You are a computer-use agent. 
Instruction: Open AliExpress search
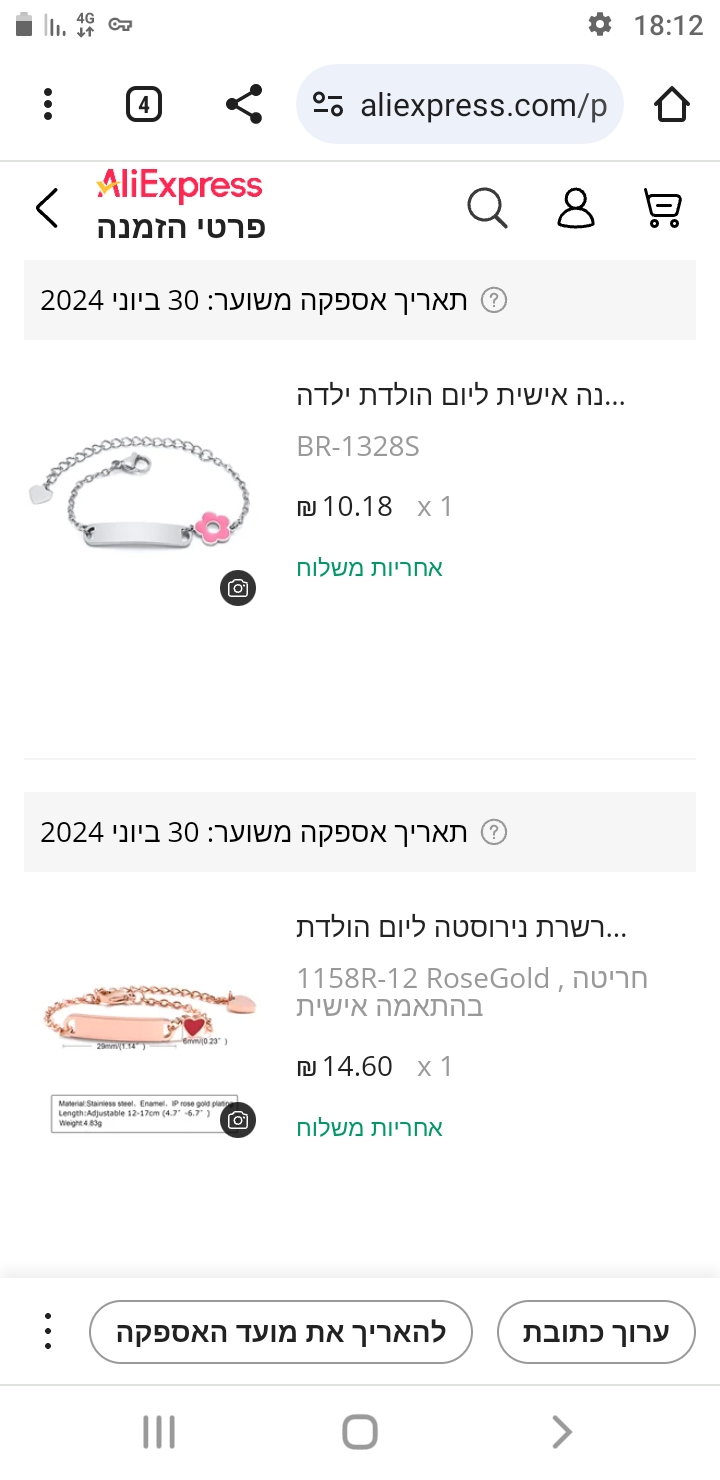[x=487, y=208]
